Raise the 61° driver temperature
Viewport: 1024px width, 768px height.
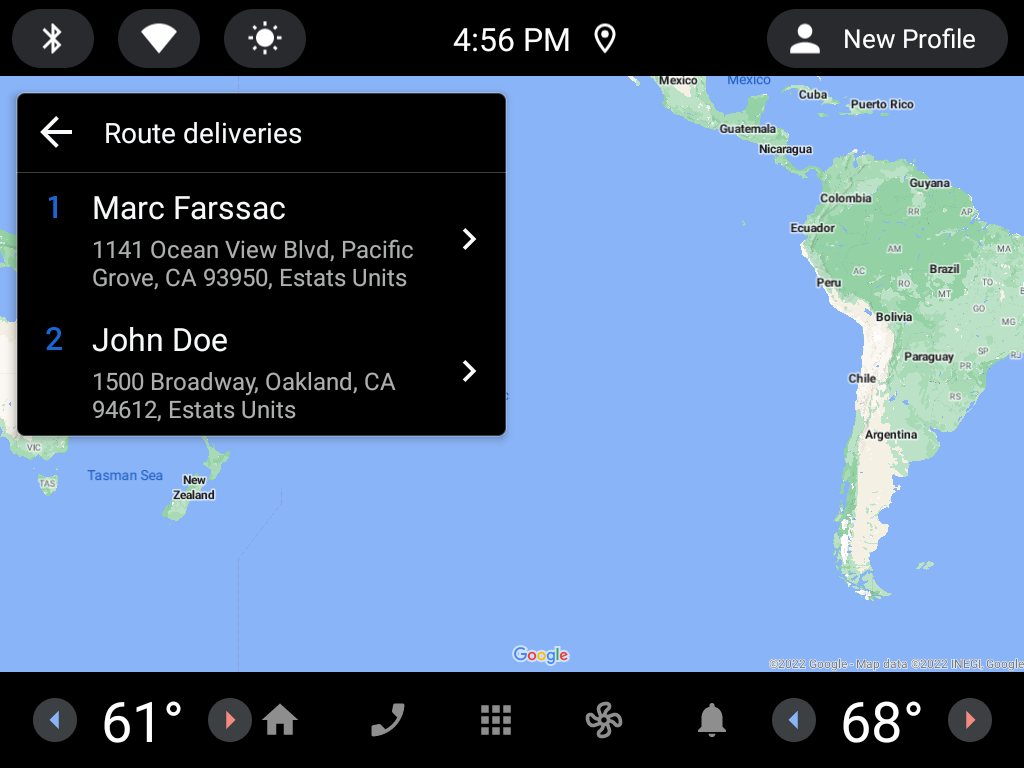(x=230, y=720)
